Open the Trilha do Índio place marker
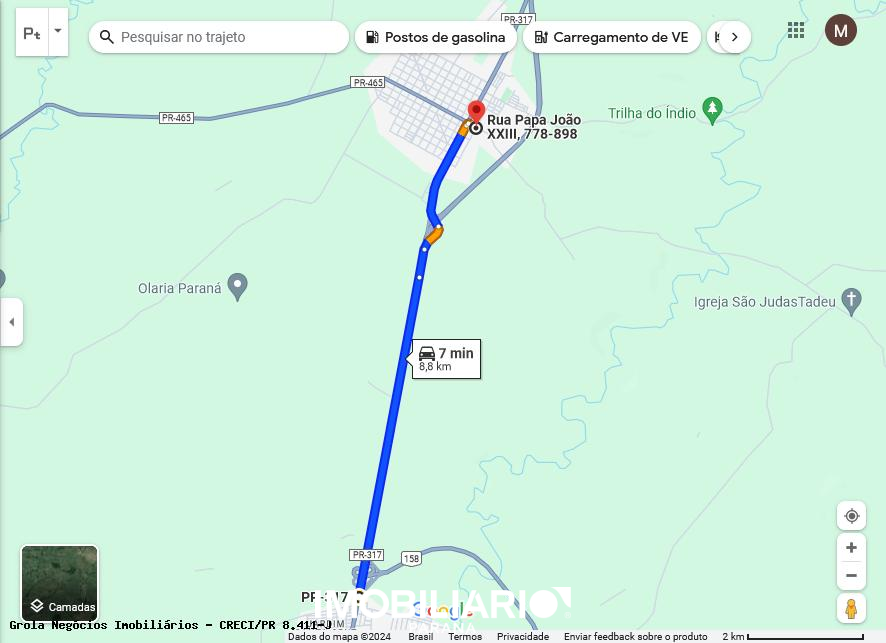The height and width of the screenshot is (643, 886). (712, 109)
